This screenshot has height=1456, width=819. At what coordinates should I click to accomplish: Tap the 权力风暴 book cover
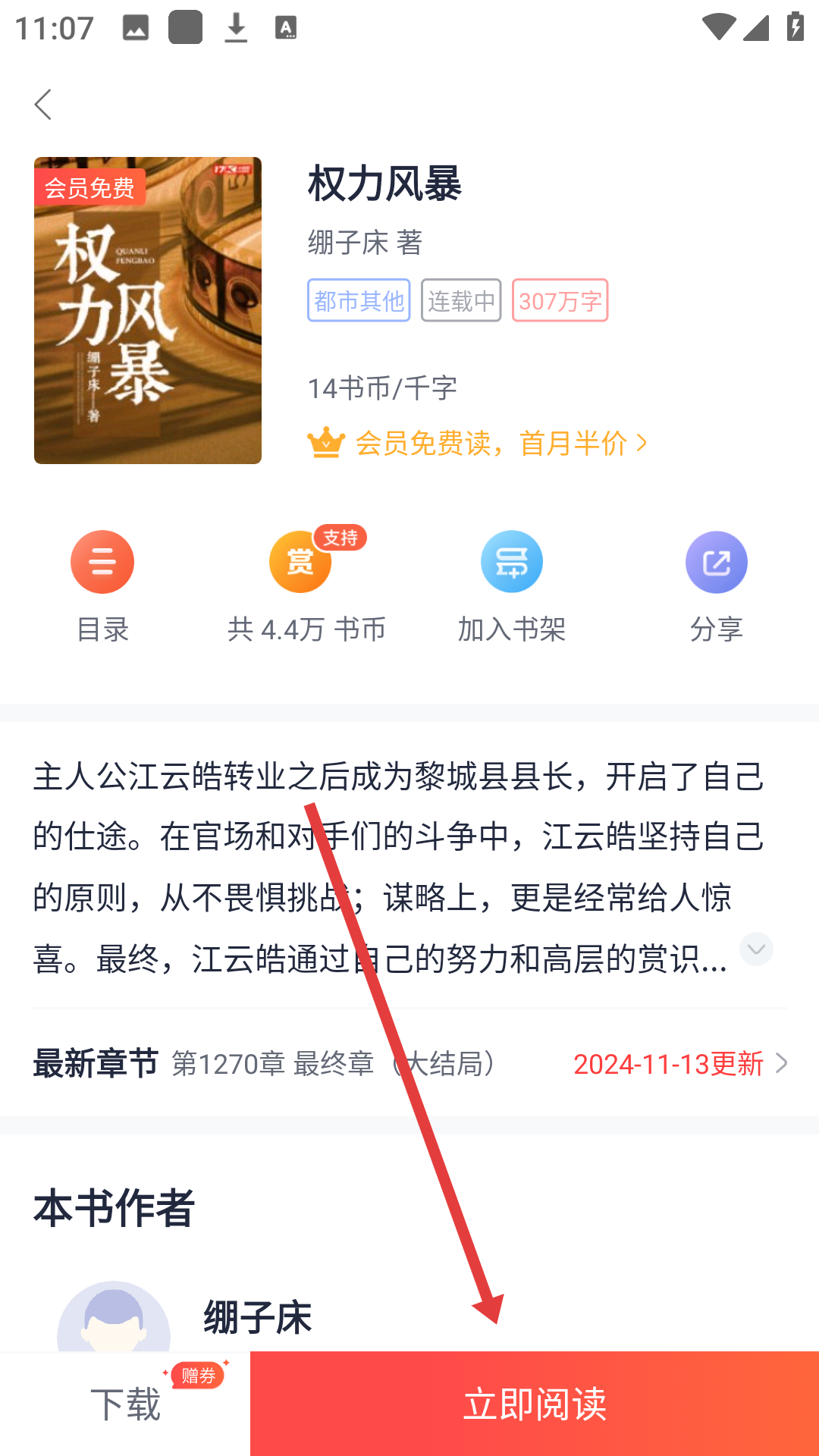click(x=148, y=310)
